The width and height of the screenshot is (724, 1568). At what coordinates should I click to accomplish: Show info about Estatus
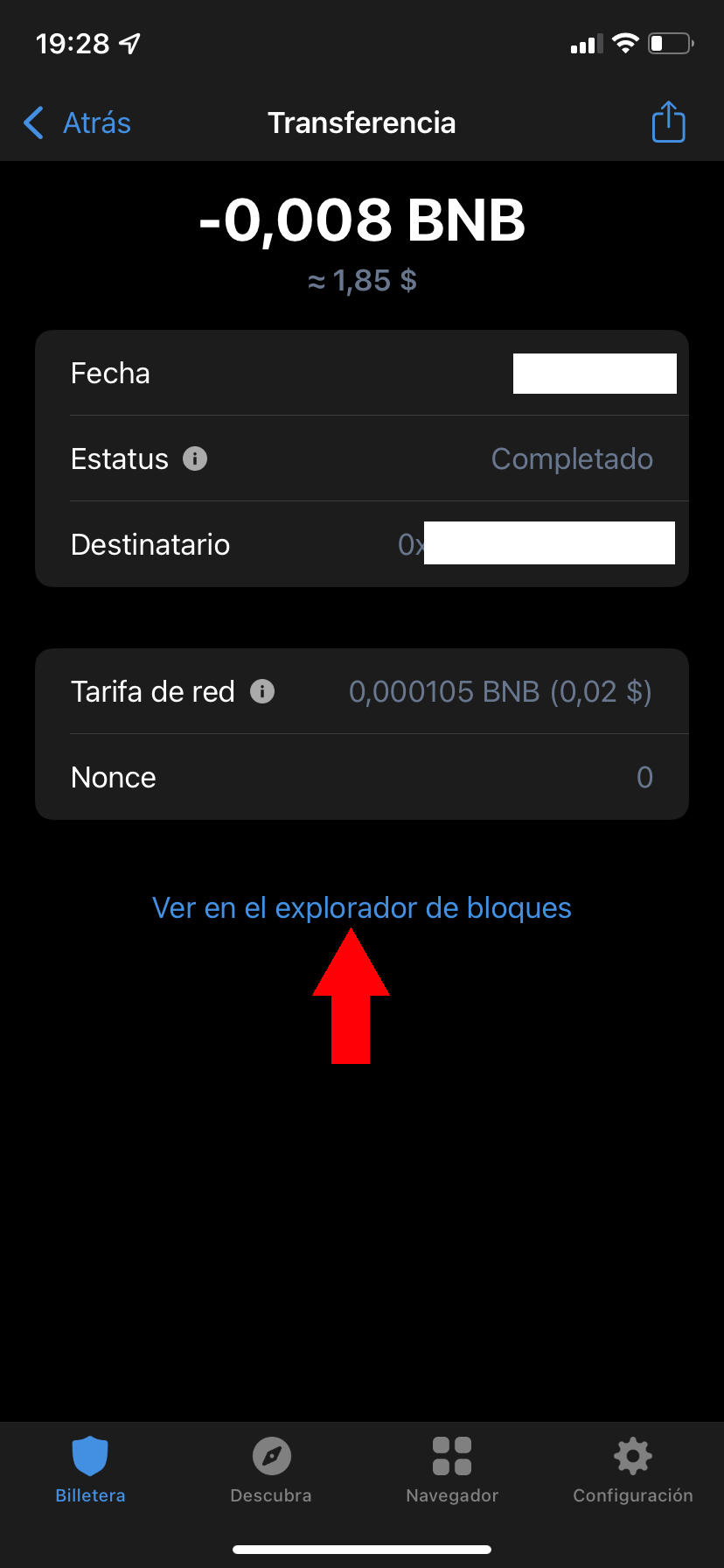[195, 458]
